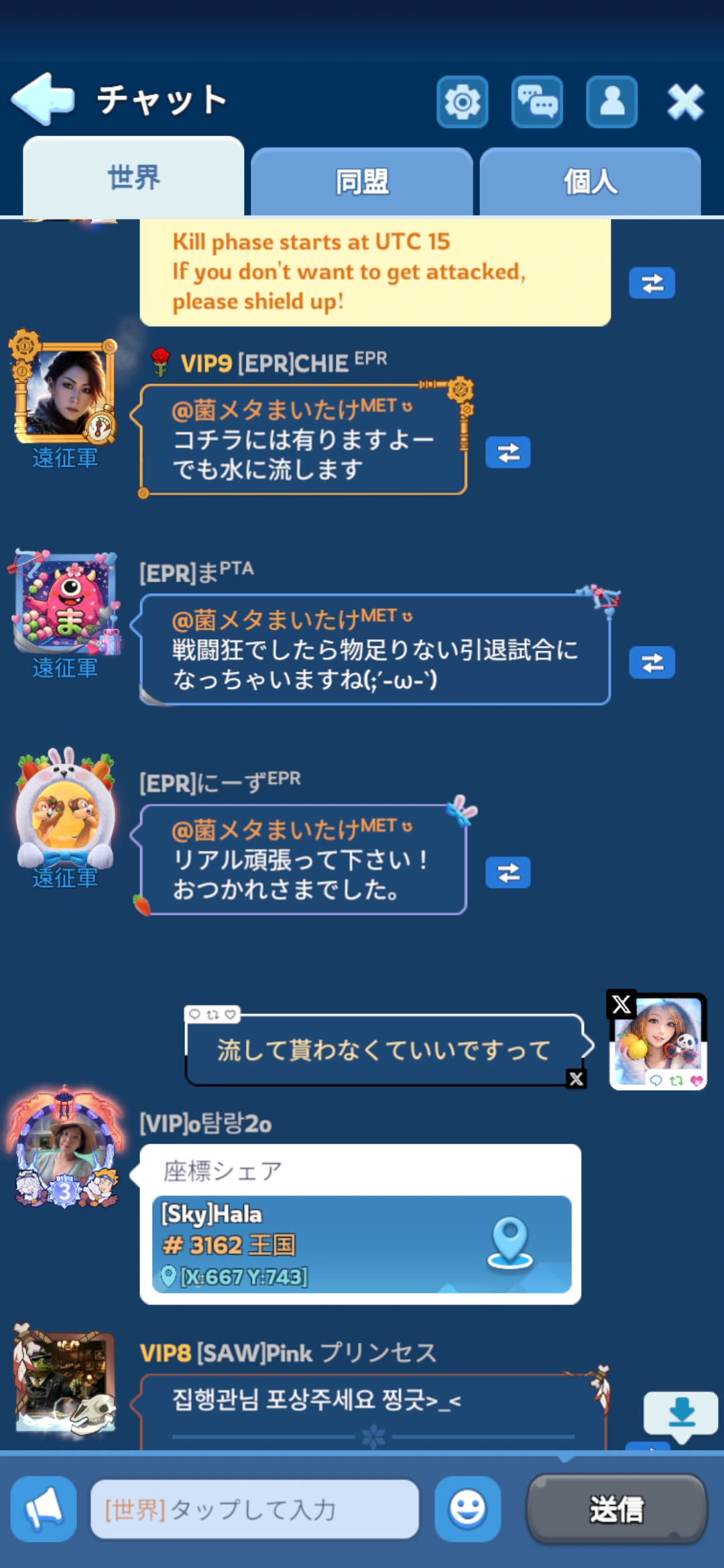The image size is (724, 1568).
Task: Jump to latest messages arrow
Action: [681, 1413]
